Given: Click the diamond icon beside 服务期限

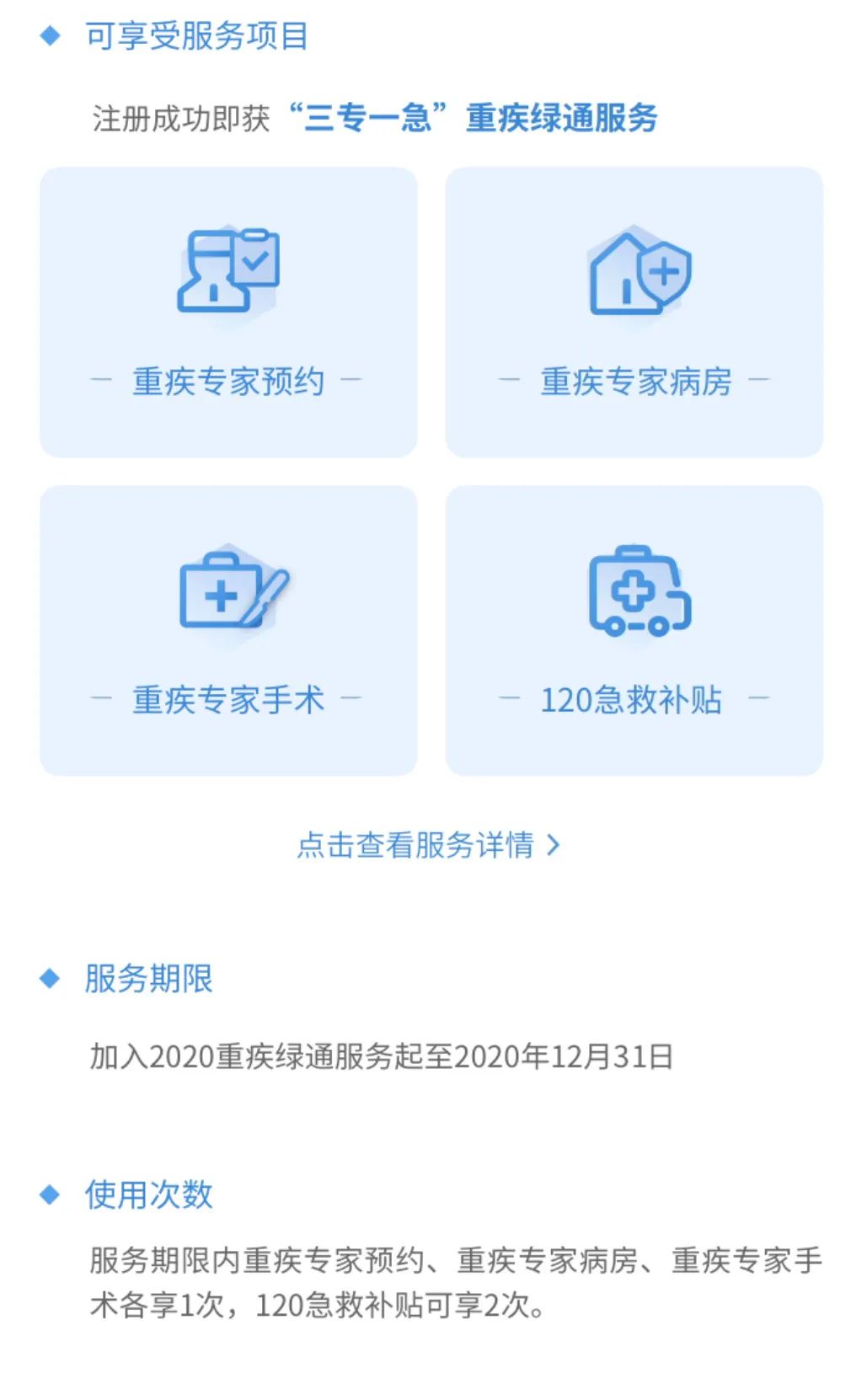Looking at the screenshot, I should (50, 979).
